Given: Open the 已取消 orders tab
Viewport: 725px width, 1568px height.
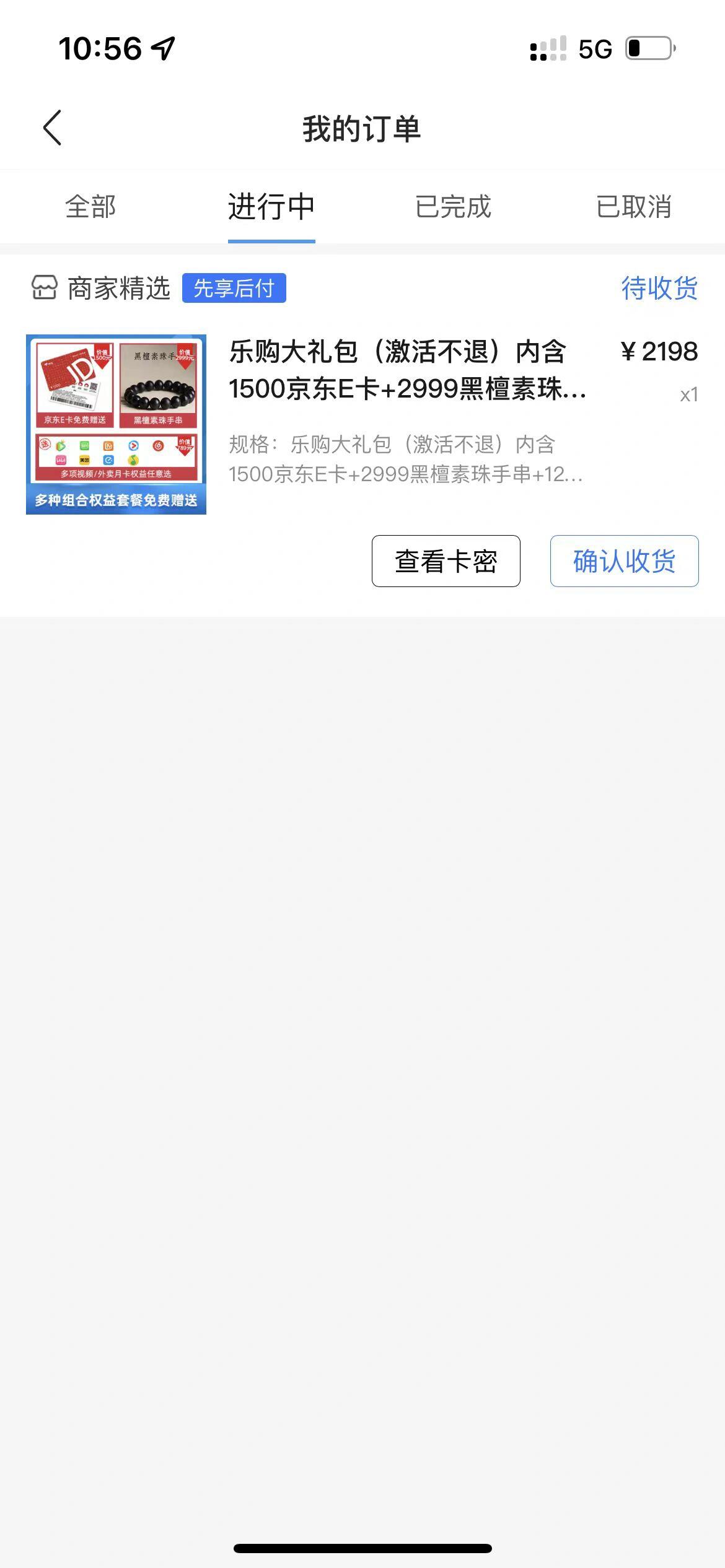Looking at the screenshot, I should pyautogui.click(x=633, y=206).
